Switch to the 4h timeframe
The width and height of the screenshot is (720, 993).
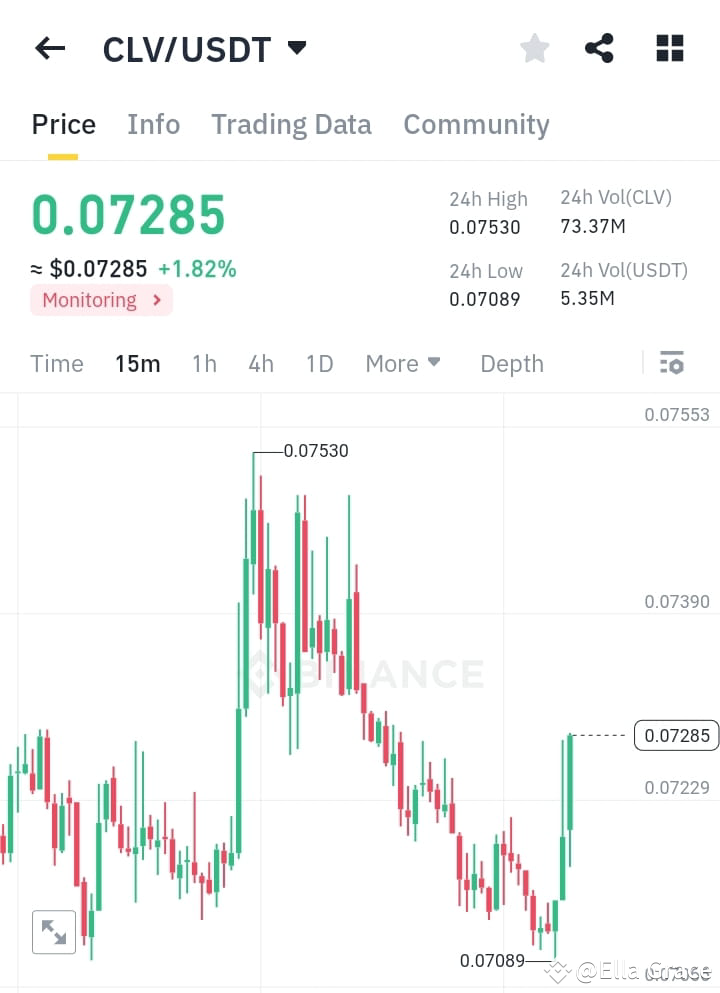tap(261, 364)
